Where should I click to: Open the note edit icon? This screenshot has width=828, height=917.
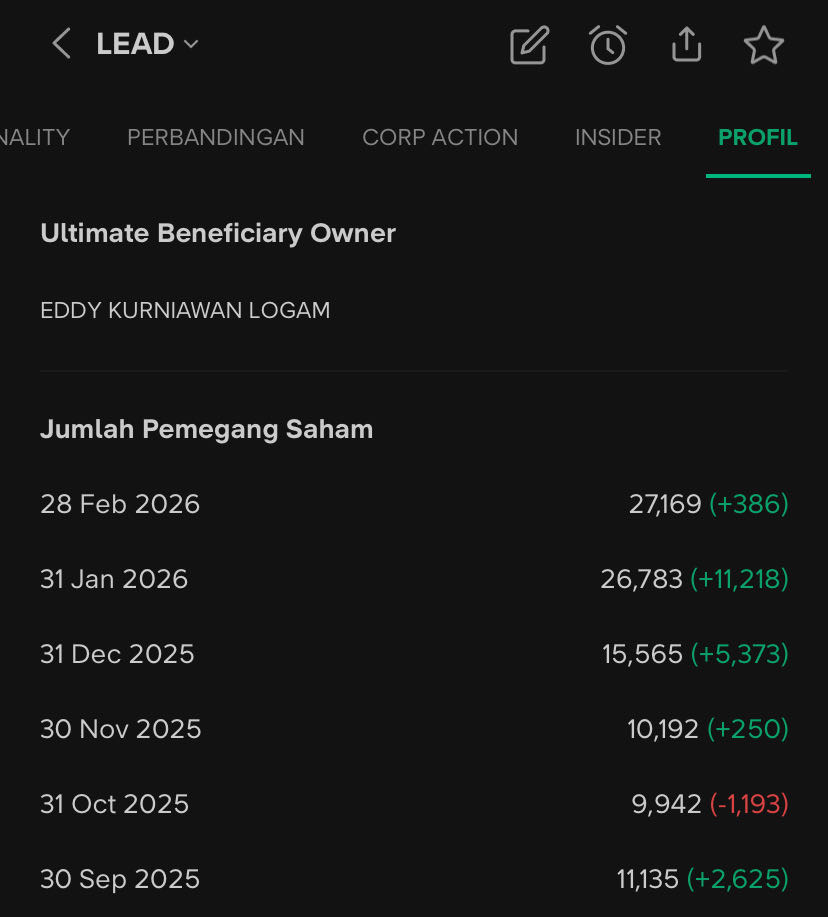pos(529,45)
